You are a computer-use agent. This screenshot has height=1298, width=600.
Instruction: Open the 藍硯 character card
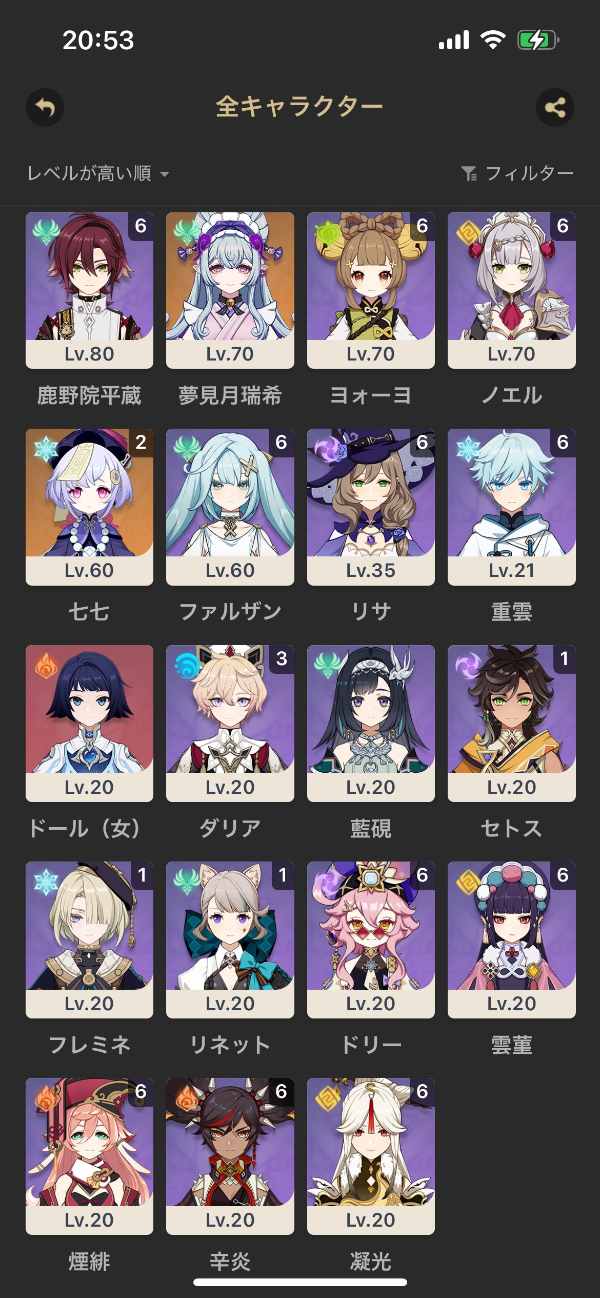(x=371, y=723)
